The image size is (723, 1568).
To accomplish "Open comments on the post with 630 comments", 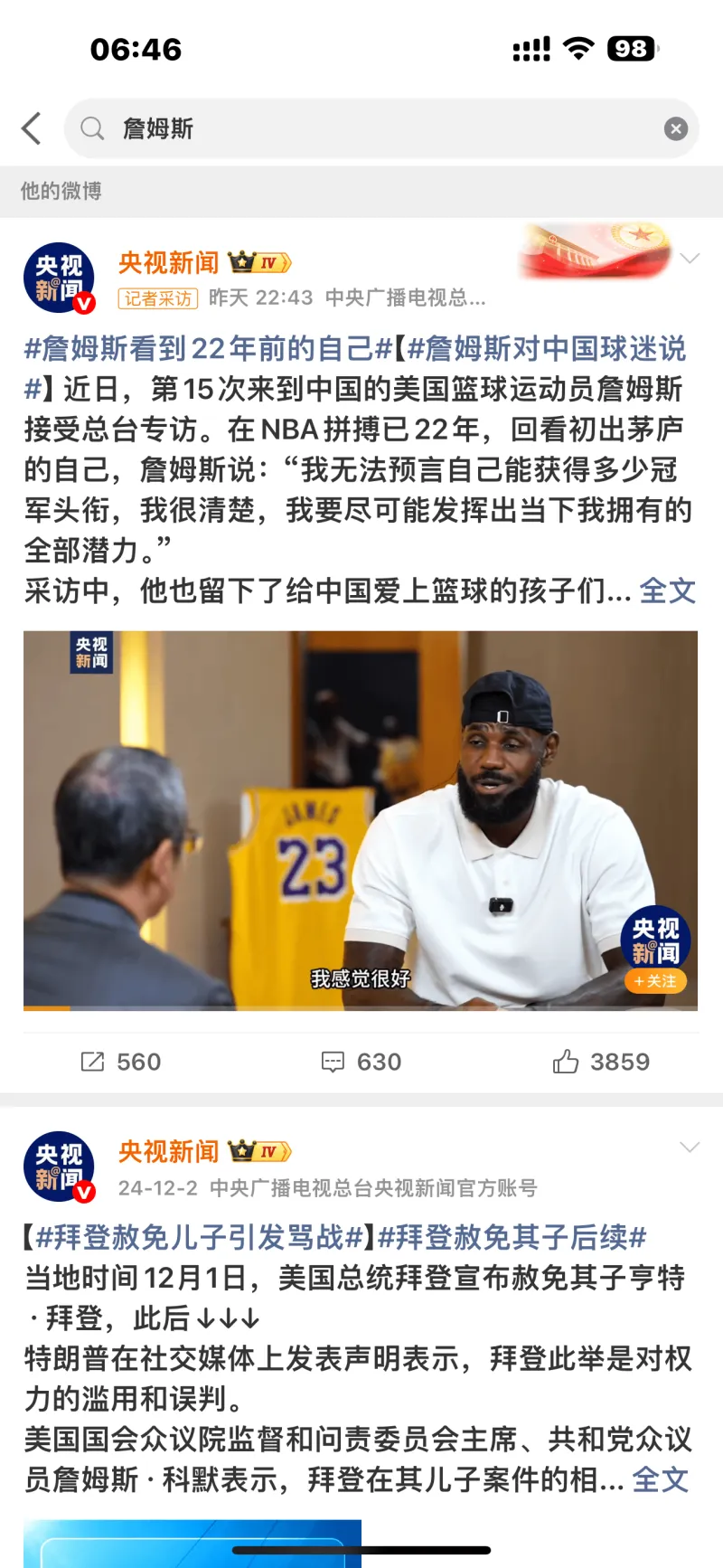I will tap(361, 1062).
